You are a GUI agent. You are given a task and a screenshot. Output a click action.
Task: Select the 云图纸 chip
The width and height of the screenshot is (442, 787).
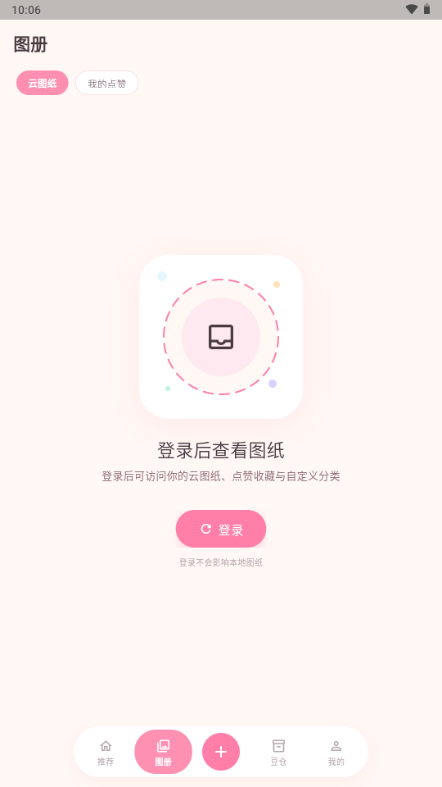click(42, 83)
